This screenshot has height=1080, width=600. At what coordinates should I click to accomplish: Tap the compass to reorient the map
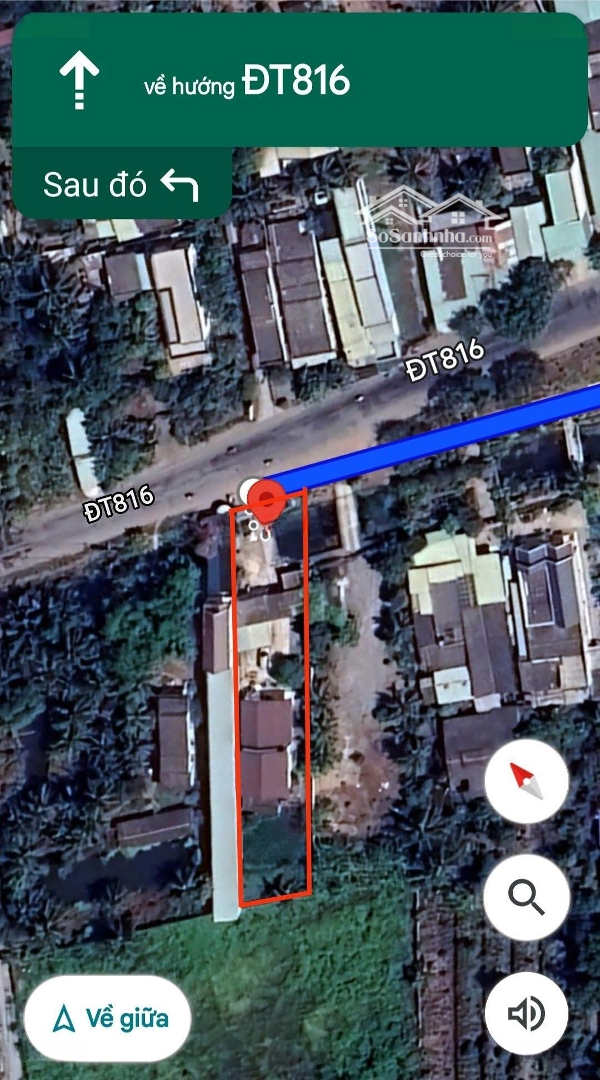point(527,781)
